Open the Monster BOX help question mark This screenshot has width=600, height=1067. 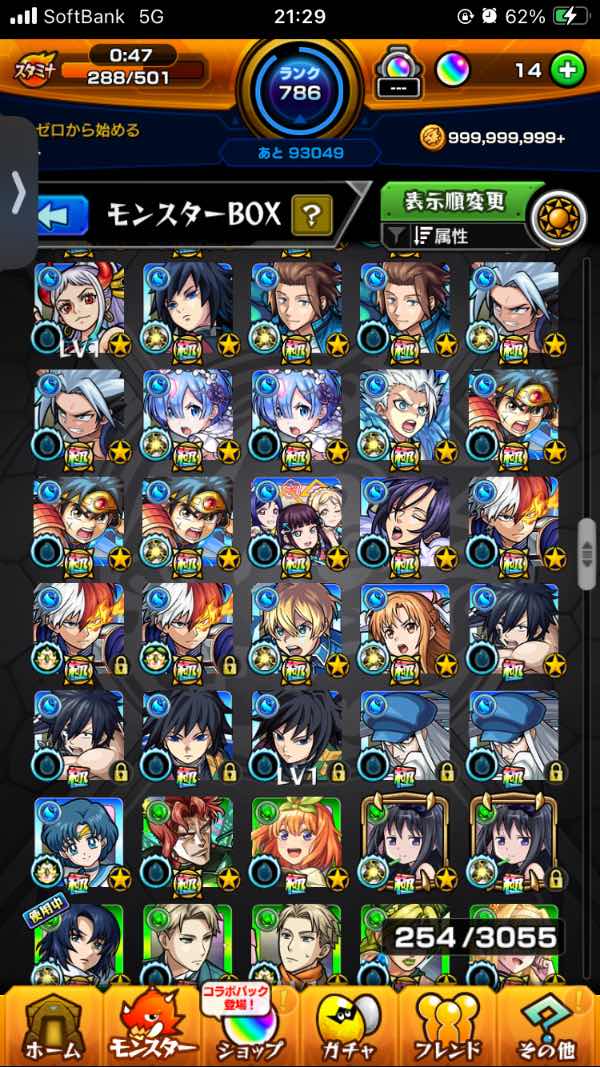coord(312,214)
